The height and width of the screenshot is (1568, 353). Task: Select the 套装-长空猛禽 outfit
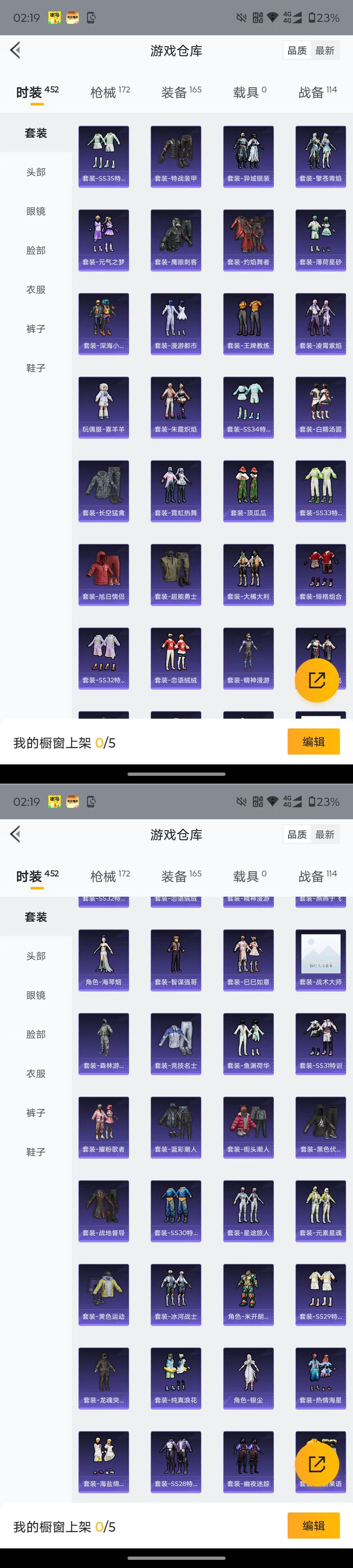104,491
